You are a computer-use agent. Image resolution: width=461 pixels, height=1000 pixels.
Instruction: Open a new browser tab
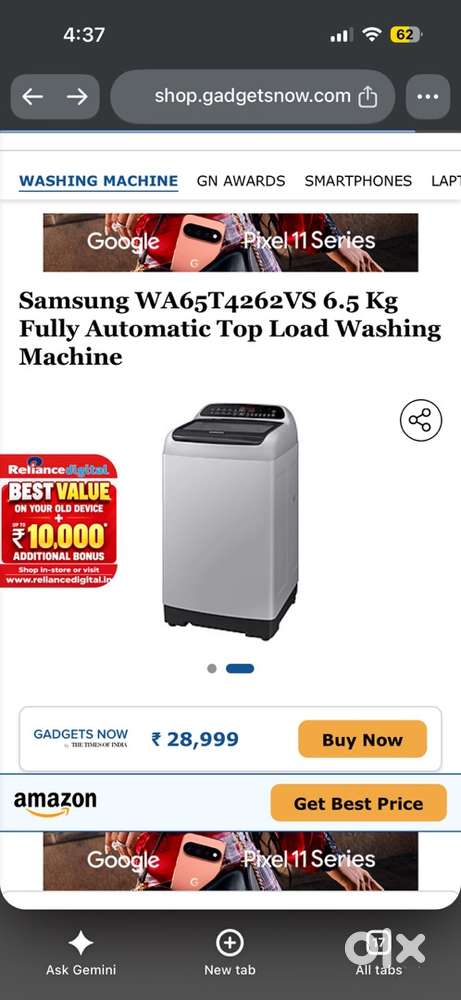(x=230, y=953)
